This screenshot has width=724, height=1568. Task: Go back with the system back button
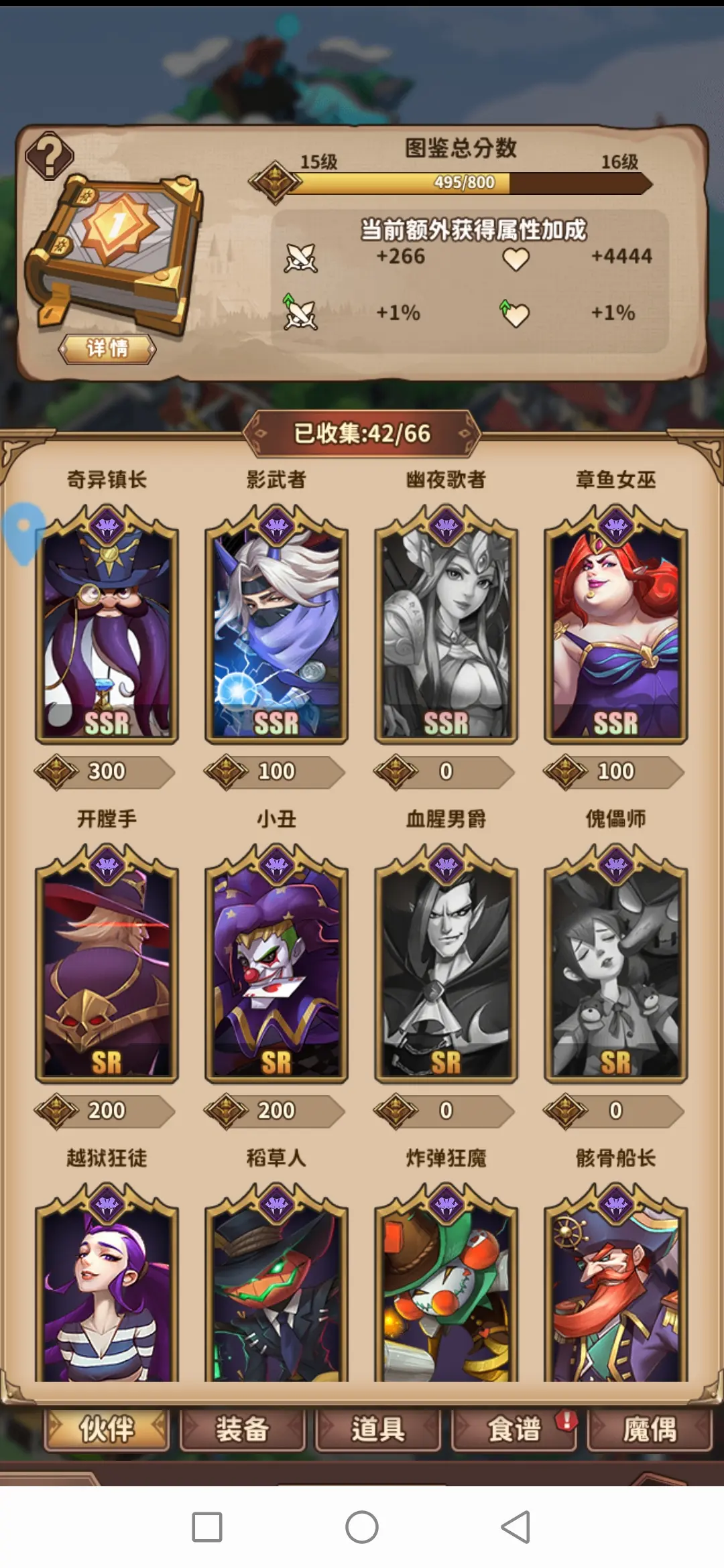(516, 1527)
